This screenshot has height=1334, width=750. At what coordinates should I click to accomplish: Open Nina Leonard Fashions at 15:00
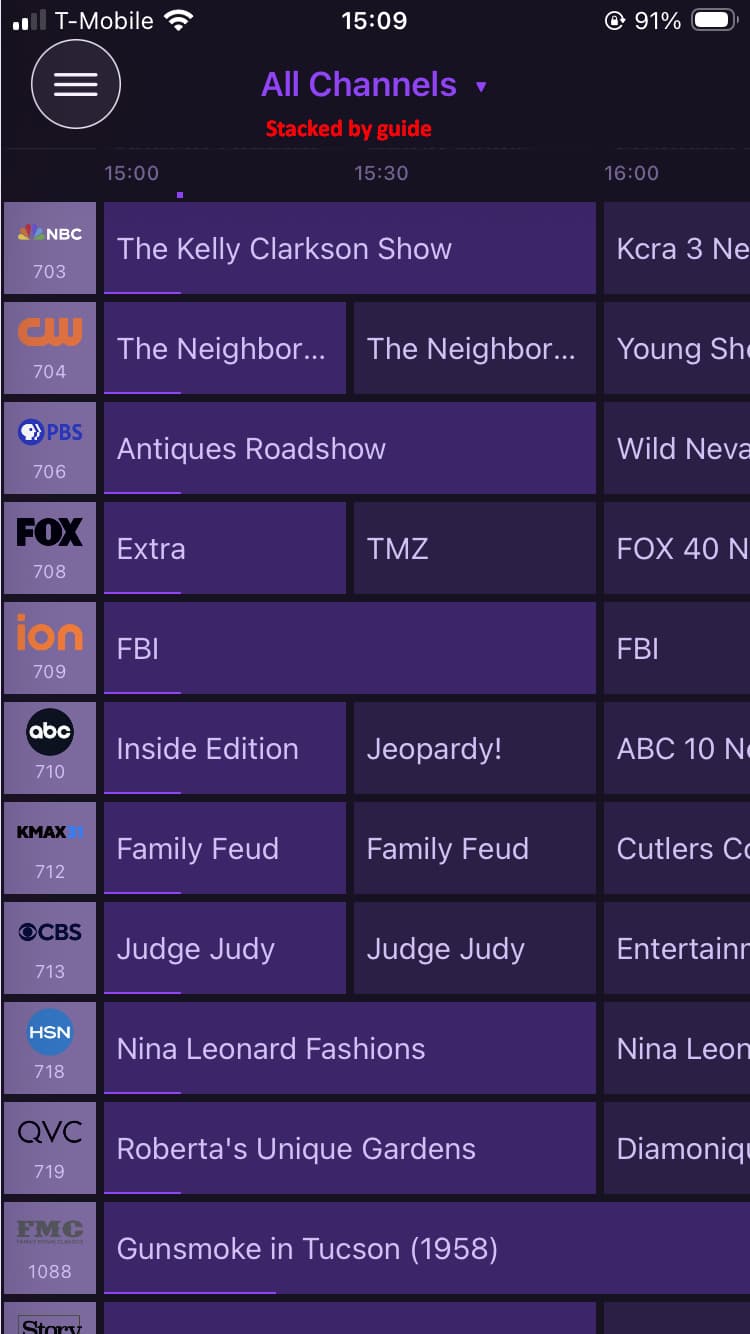pos(349,1048)
